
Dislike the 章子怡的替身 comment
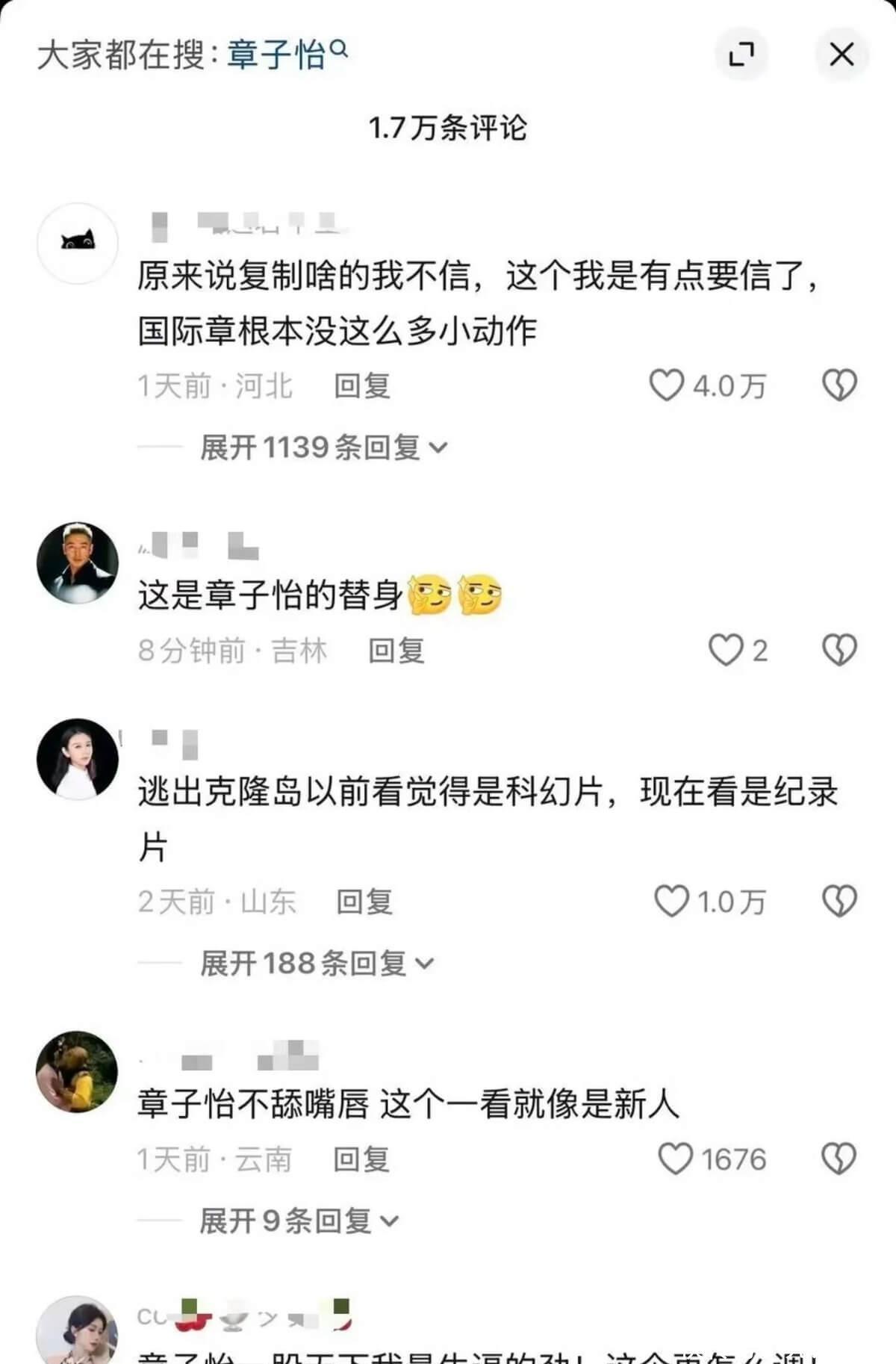tap(839, 650)
